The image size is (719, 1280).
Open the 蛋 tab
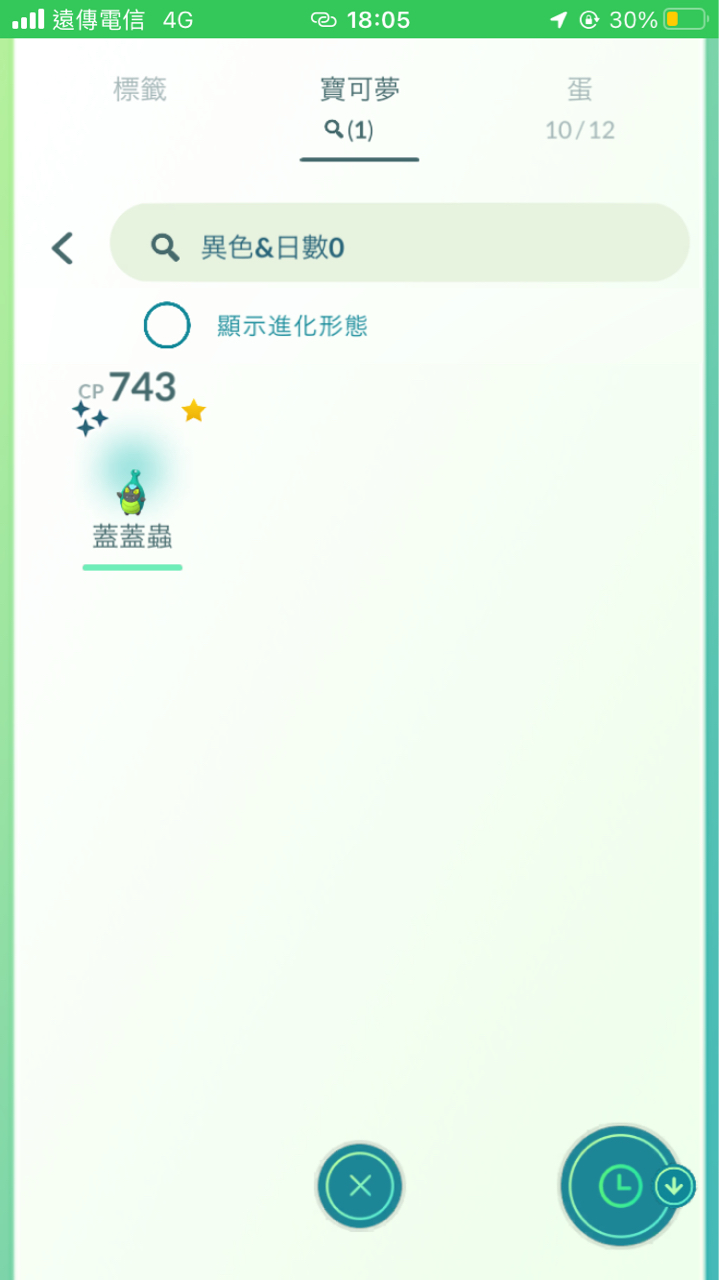click(x=579, y=105)
